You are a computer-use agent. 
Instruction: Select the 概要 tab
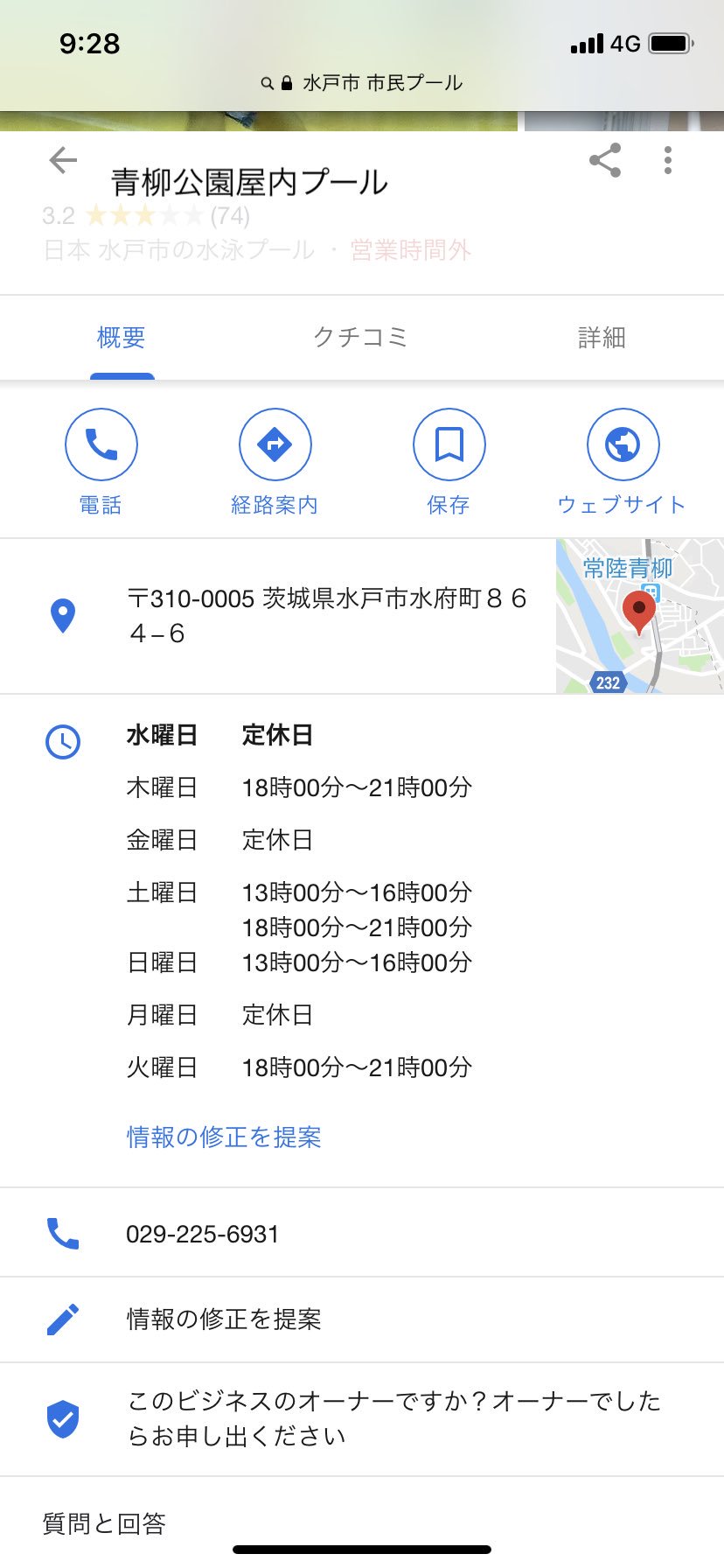tap(122, 338)
